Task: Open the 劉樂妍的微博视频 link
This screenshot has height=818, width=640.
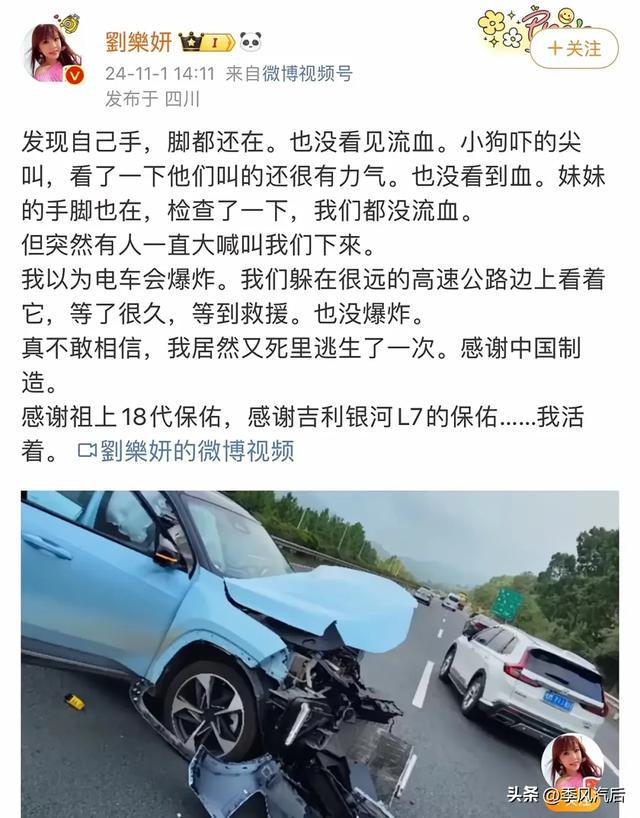Action: 185,451
